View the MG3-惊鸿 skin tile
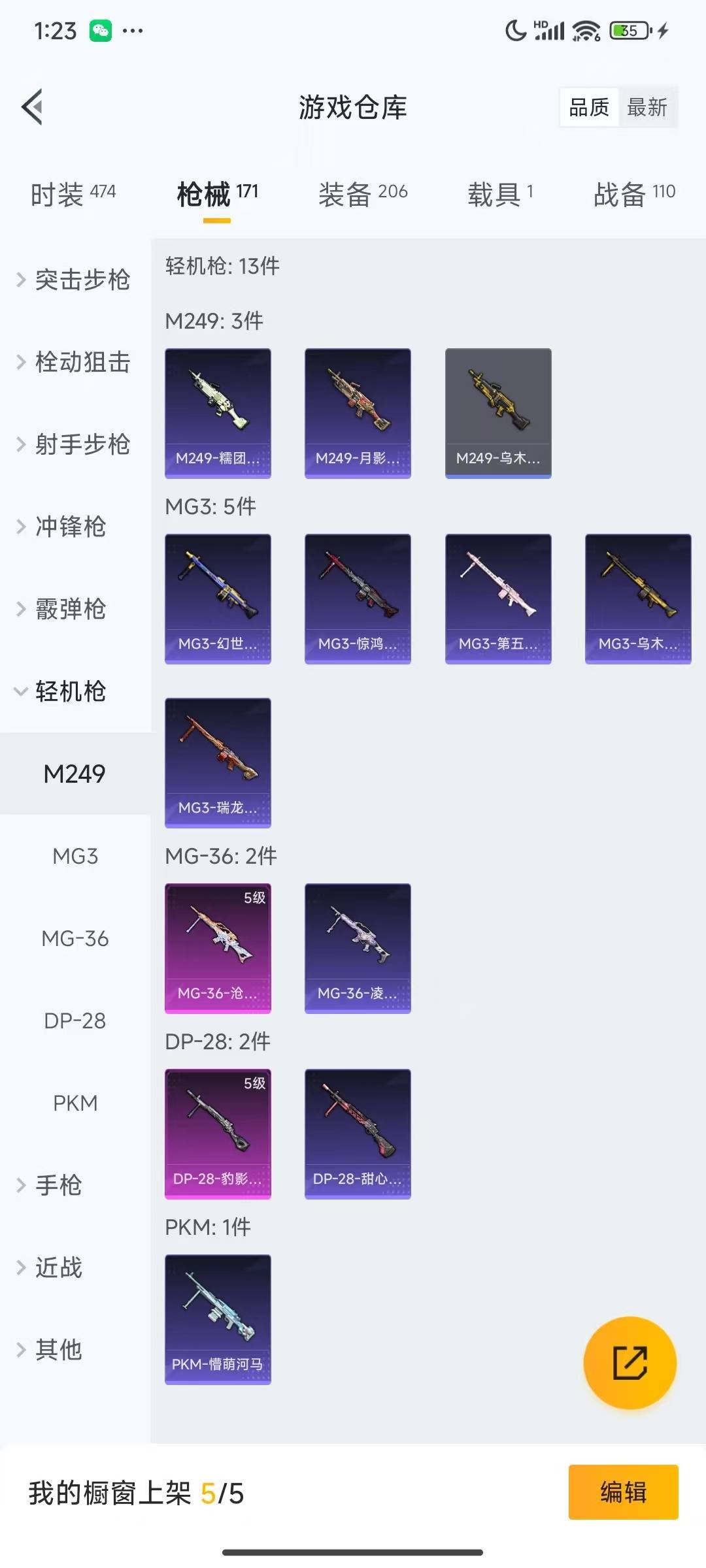 click(x=358, y=598)
